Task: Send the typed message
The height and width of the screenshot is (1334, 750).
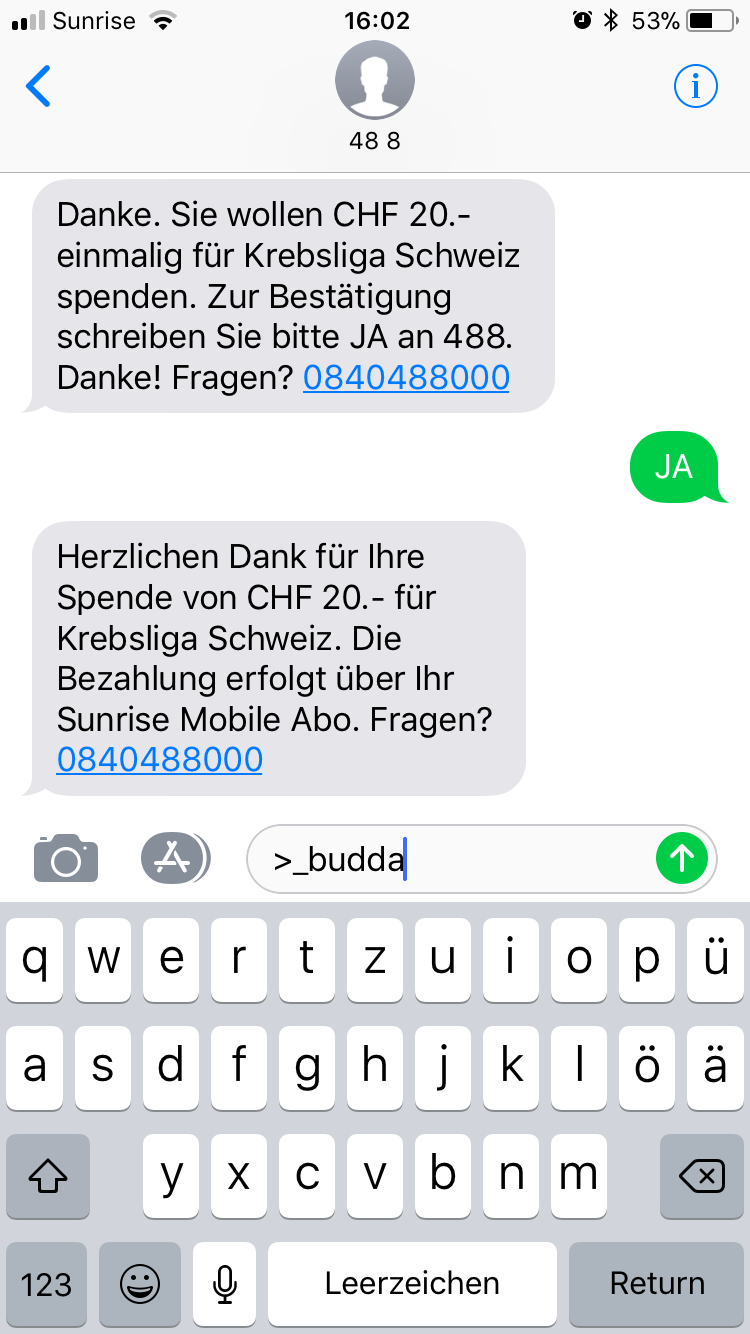Action: coord(682,858)
